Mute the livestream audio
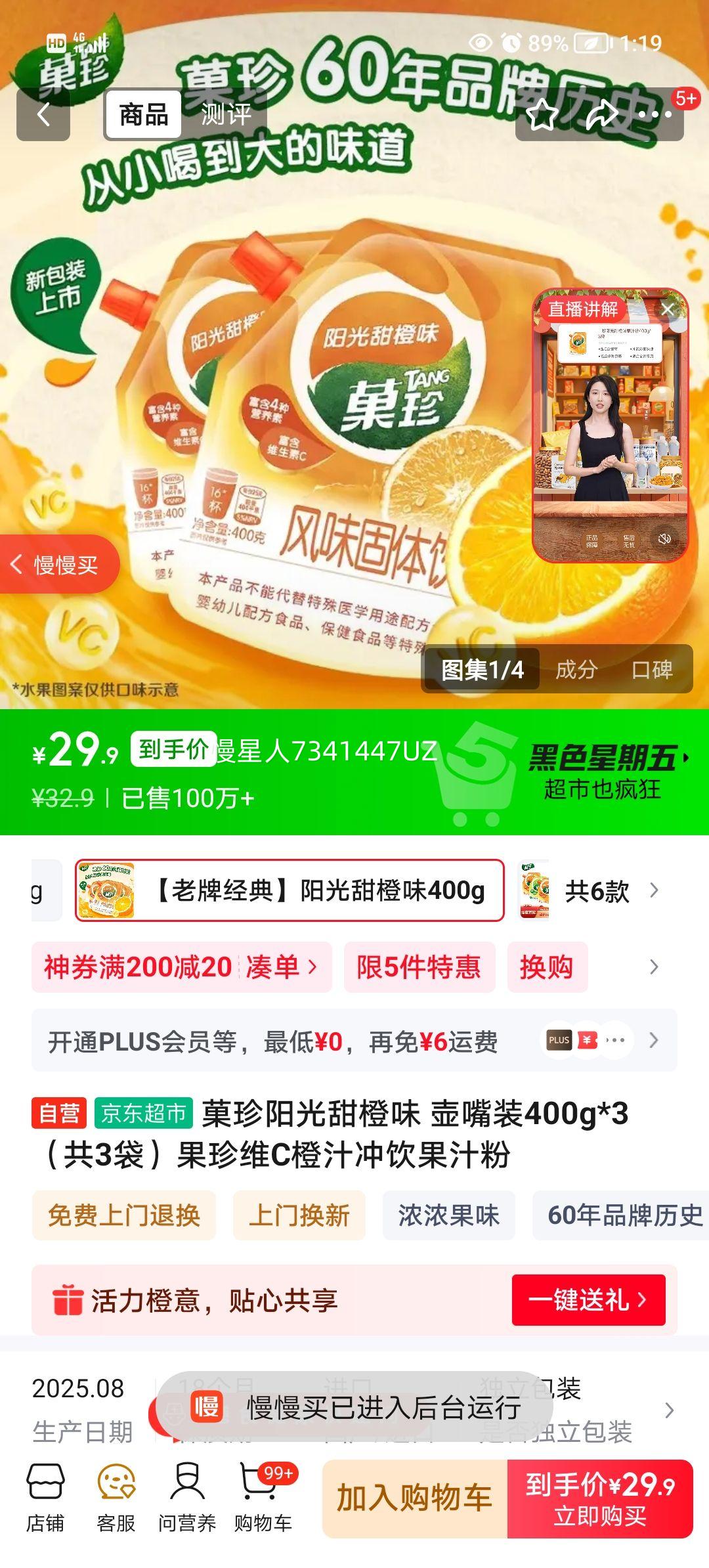 (x=664, y=538)
